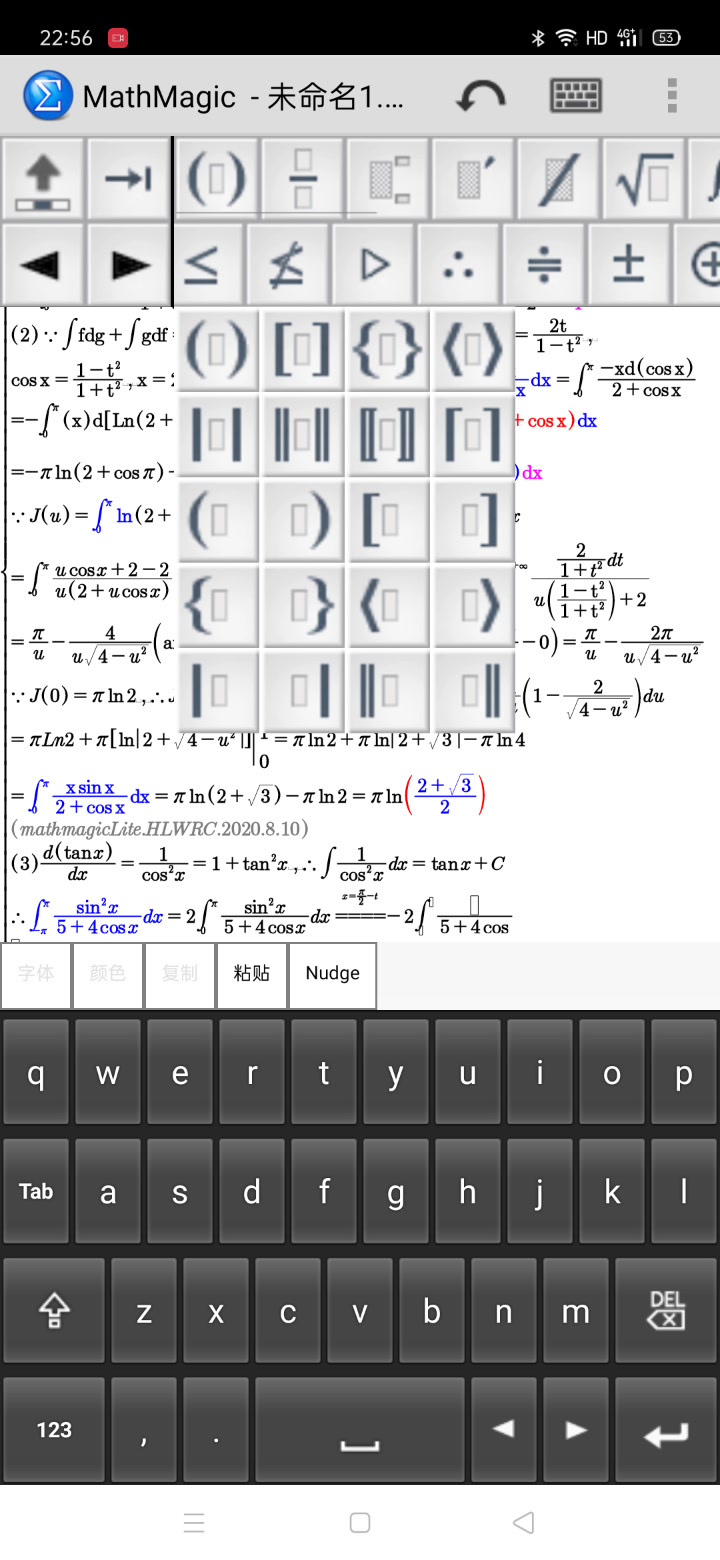
Task: Open the overflow menu
Action: (672, 97)
